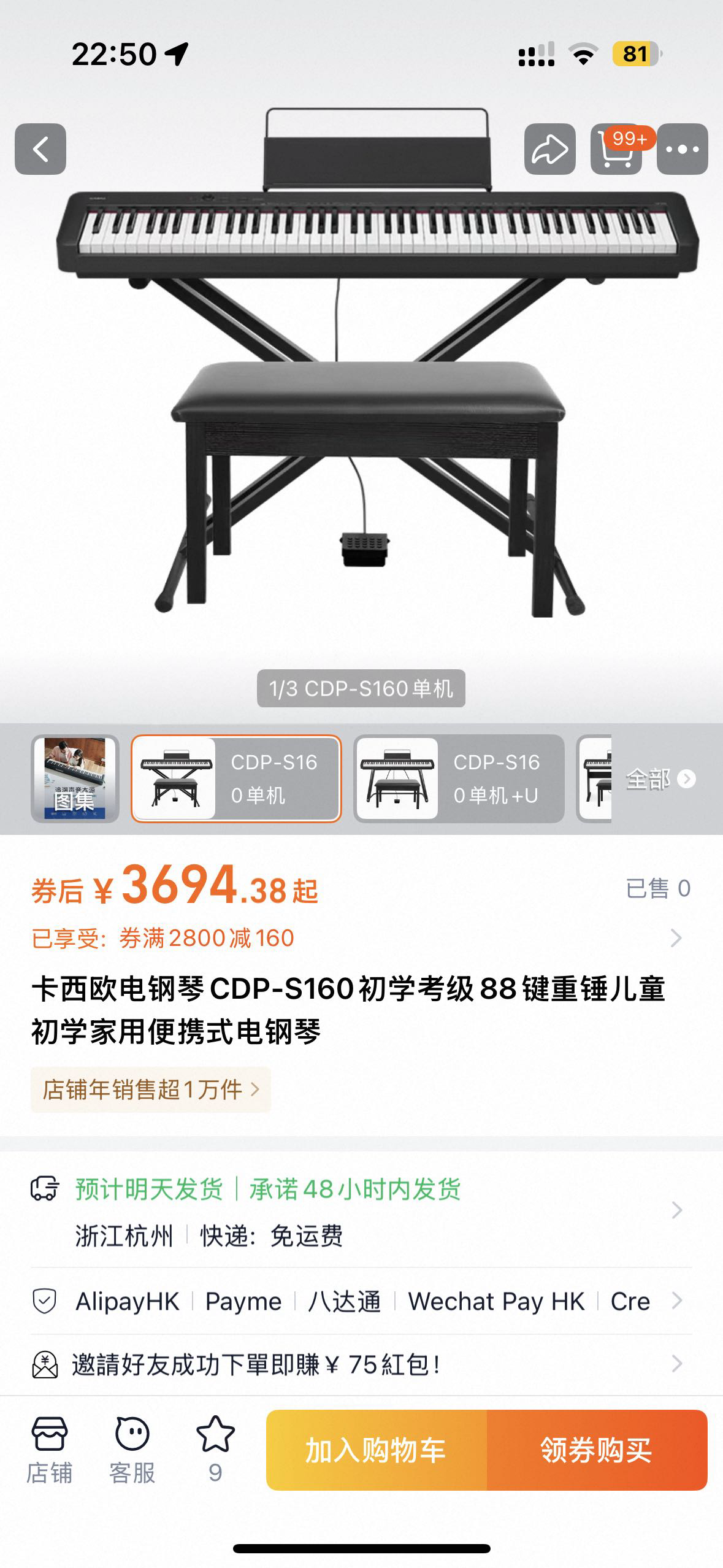Add the piano via 加入购物车
Viewport: 723px width, 1568px height.
[376, 1450]
